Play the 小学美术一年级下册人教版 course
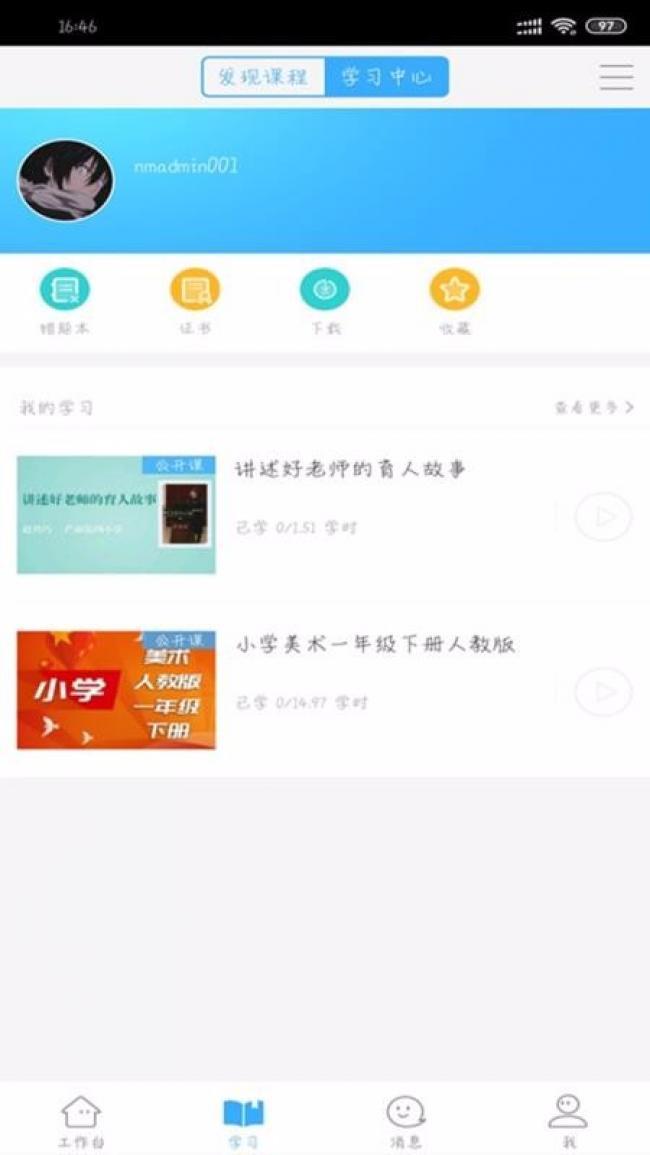The width and height of the screenshot is (650, 1155). point(604,692)
